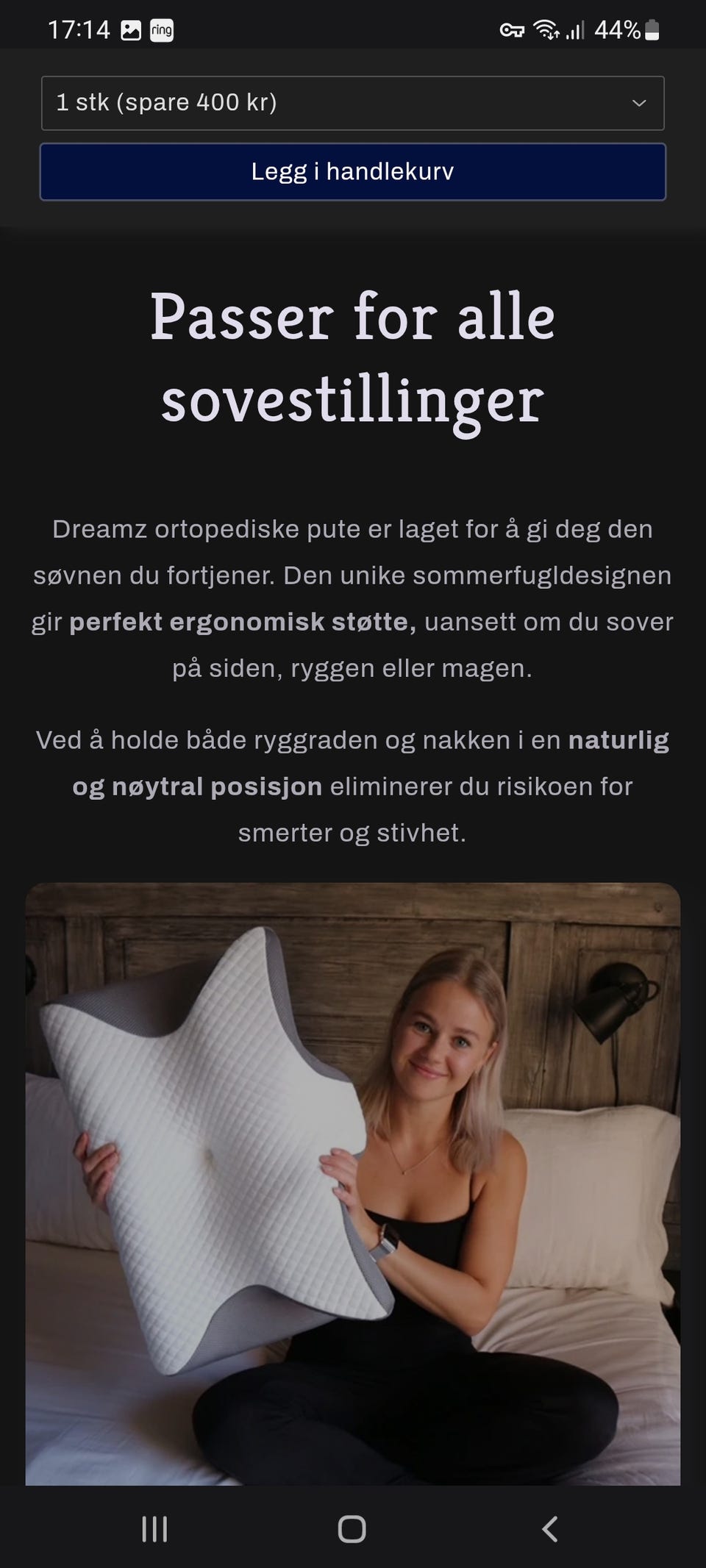
Task: Tap the clock showing 17:14
Action: [78, 30]
